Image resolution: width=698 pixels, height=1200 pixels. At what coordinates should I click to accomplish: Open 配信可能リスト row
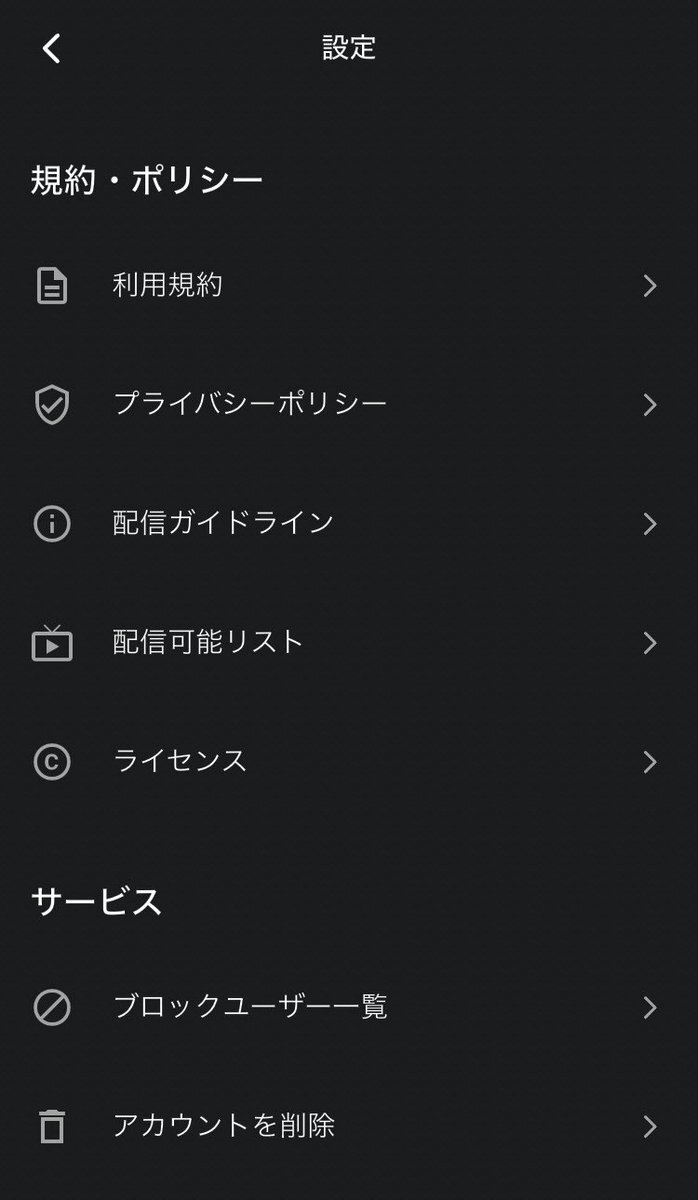coord(349,643)
